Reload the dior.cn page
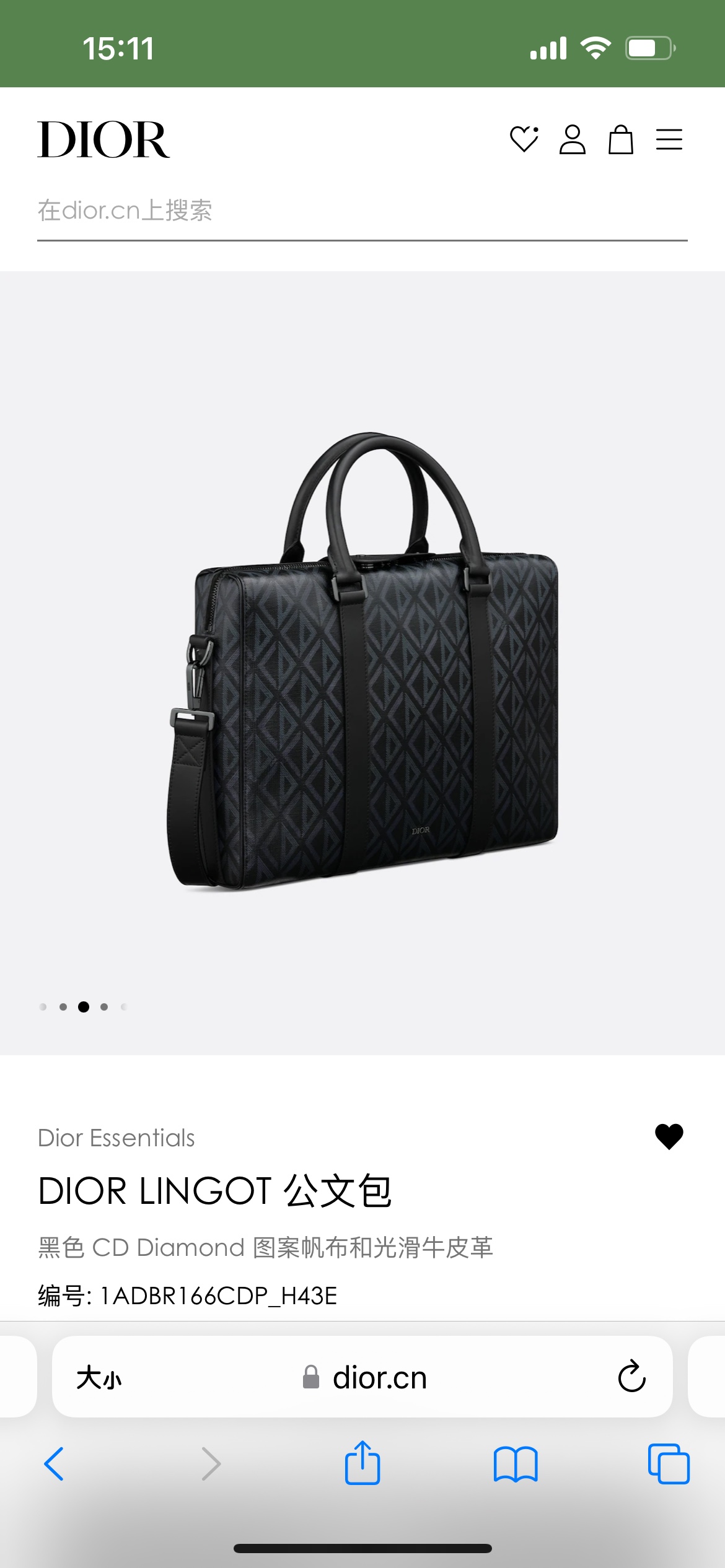Screen dimensions: 725x1568 click(x=631, y=1377)
